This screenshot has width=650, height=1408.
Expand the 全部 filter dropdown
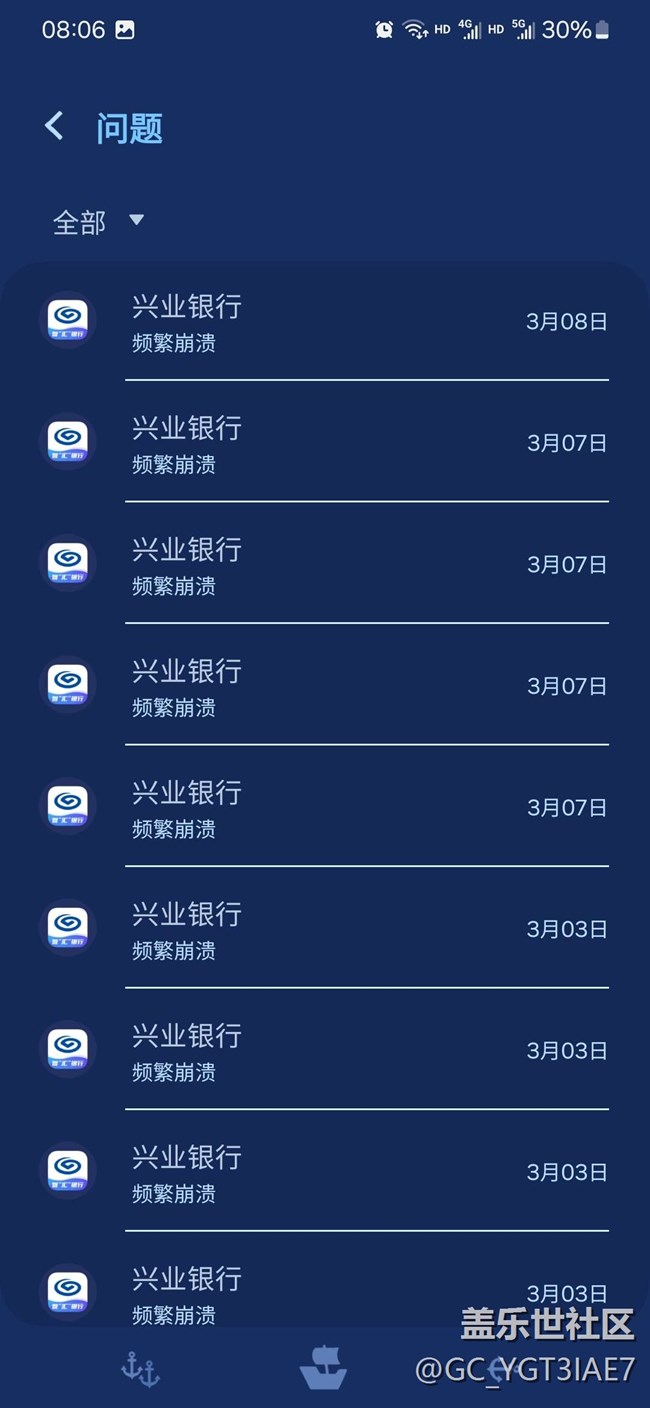[x=99, y=221]
